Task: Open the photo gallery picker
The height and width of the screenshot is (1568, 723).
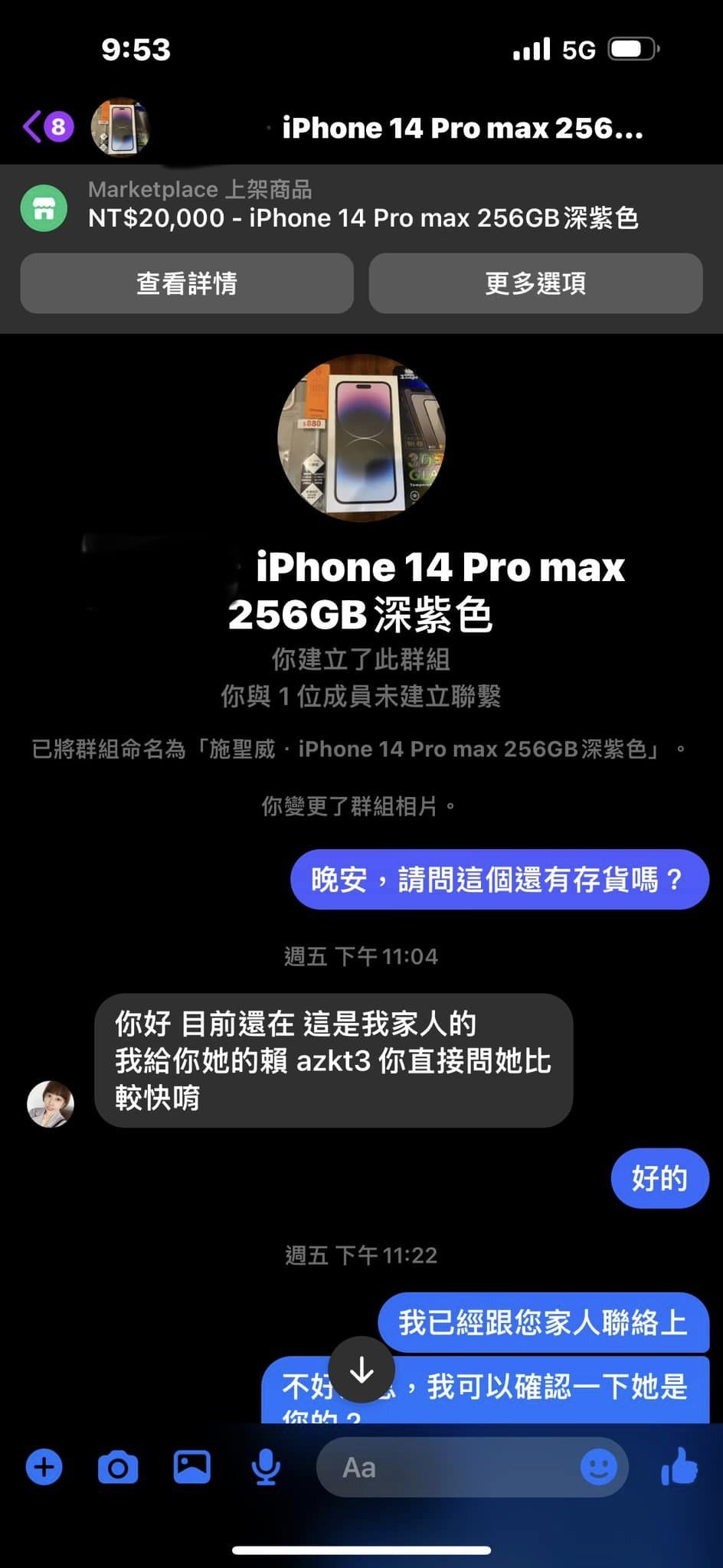Action: (x=191, y=1467)
